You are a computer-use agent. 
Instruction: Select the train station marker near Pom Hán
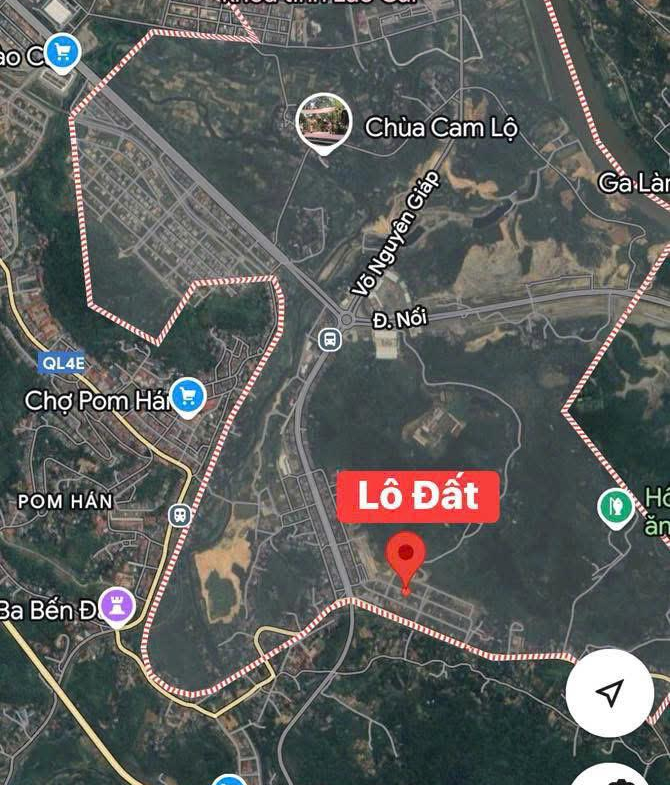(181, 515)
